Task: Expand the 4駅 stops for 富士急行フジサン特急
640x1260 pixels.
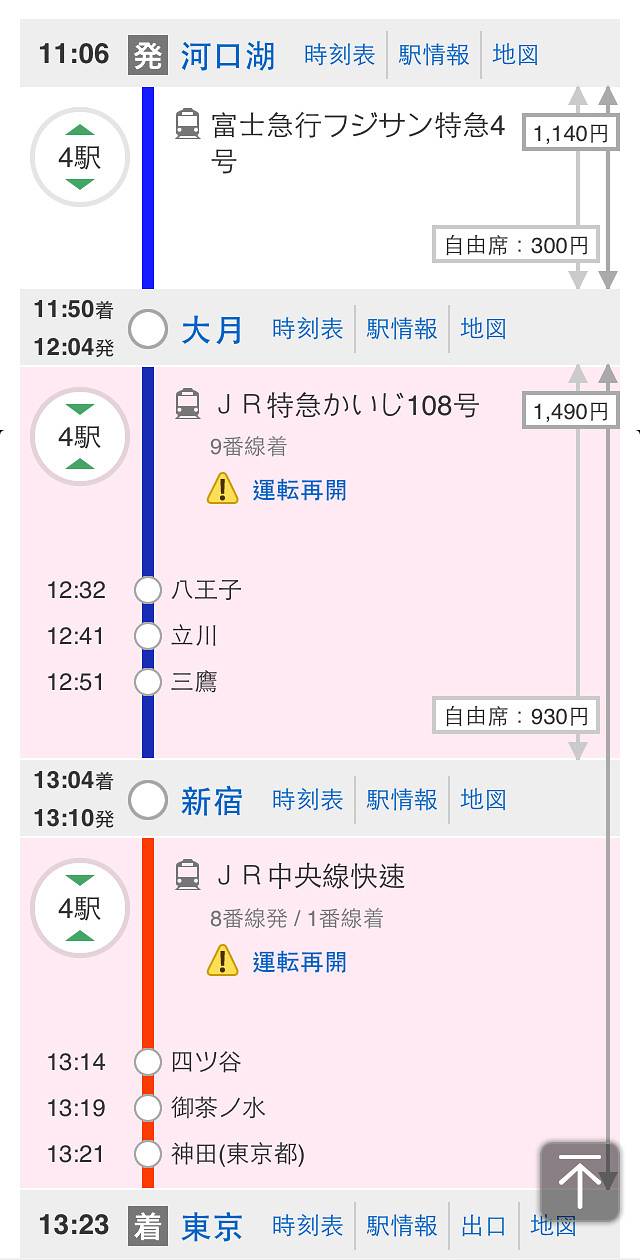Action: 80,158
